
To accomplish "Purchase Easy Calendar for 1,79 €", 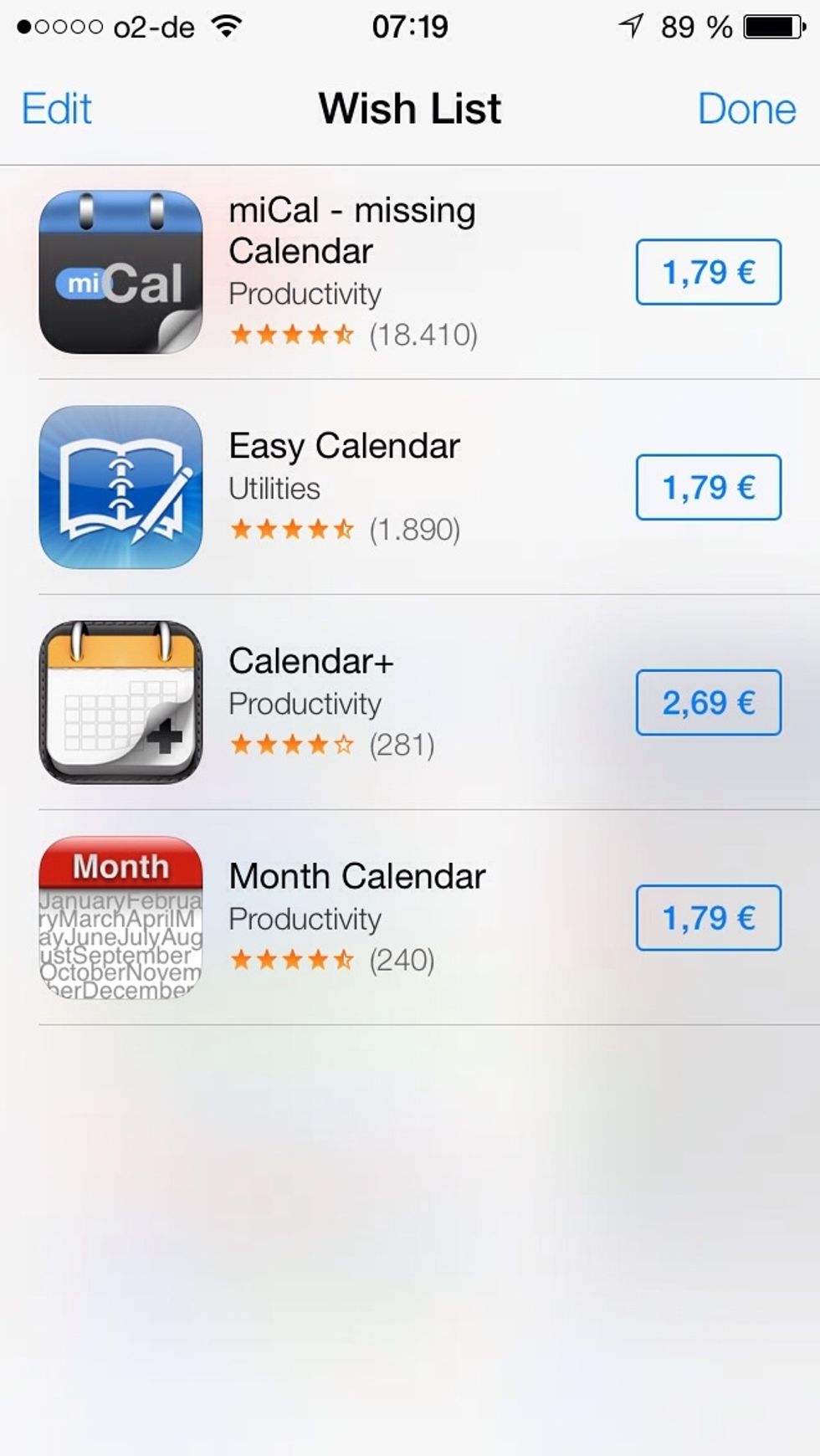I will tap(708, 487).
